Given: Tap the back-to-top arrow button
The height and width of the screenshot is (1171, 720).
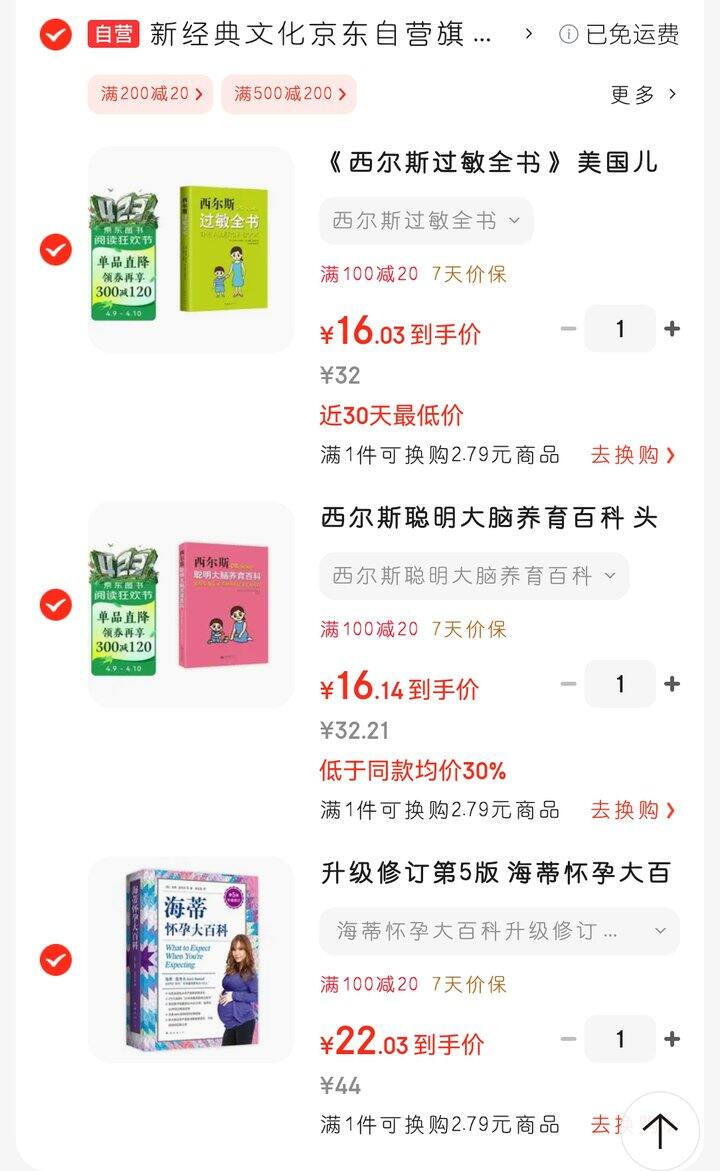Looking at the screenshot, I should [660, 1128].
